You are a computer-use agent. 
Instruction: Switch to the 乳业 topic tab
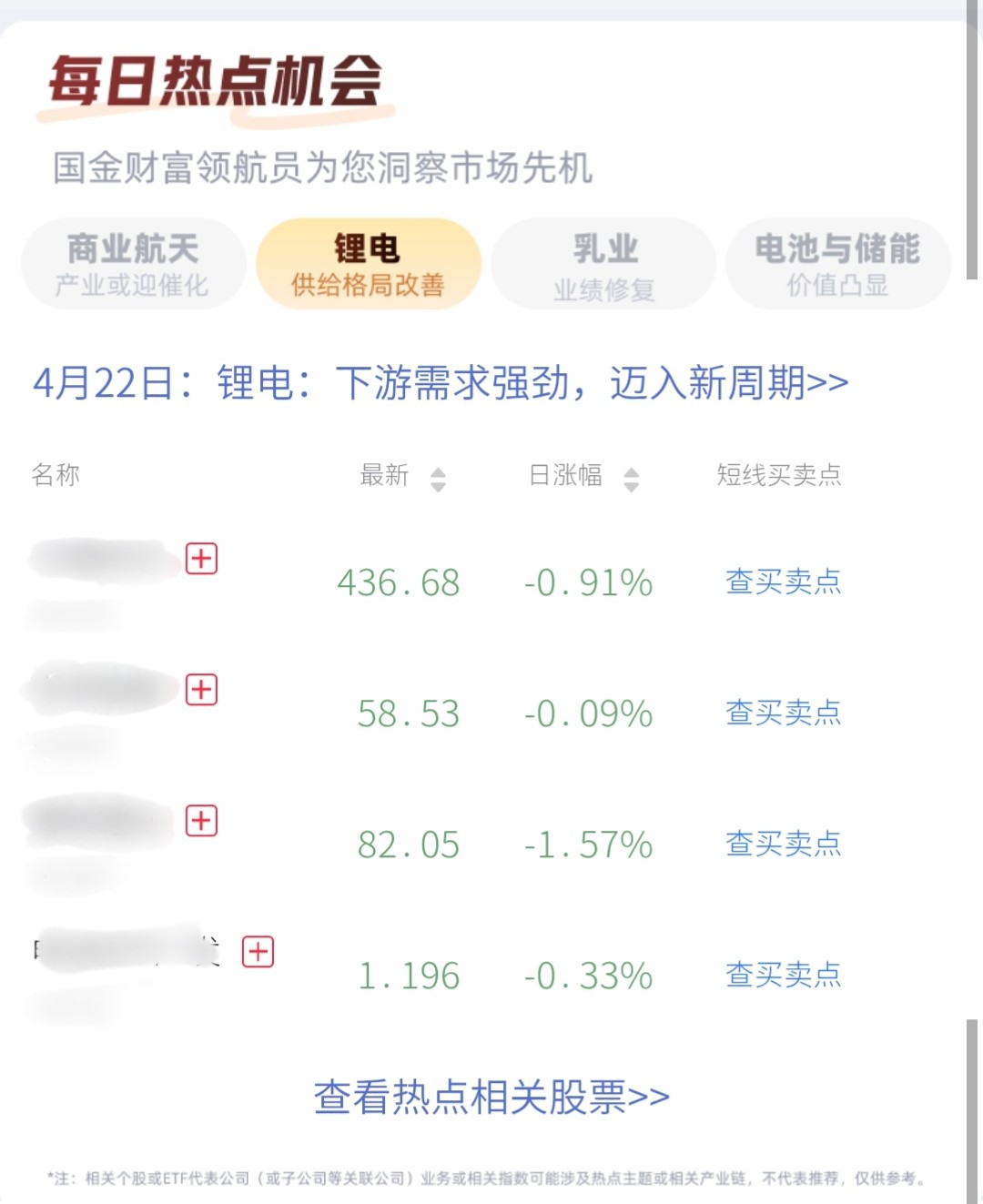pyautogui.click(x=603, y=264)
